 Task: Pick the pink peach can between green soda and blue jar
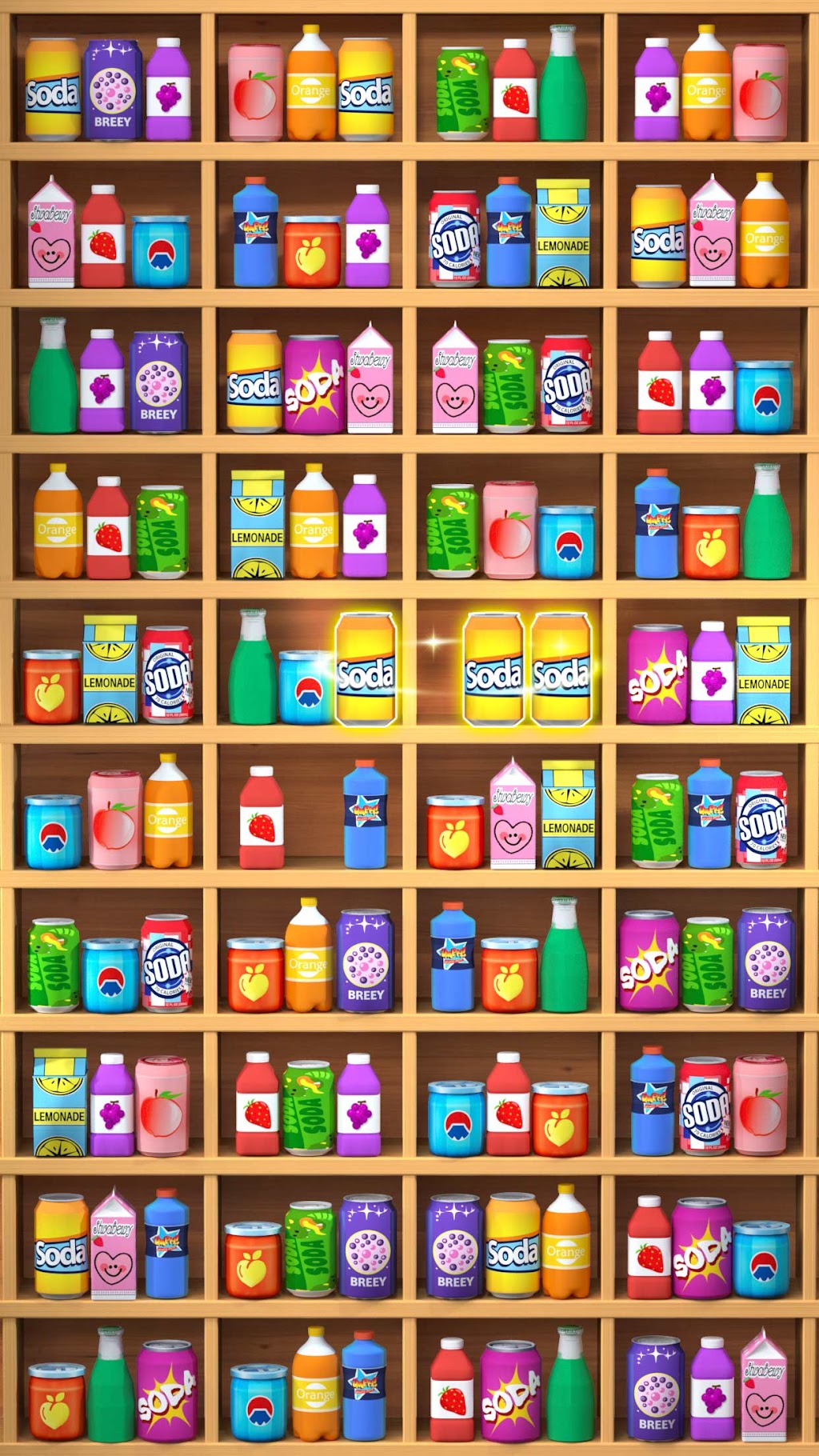[x=509, y=530]
